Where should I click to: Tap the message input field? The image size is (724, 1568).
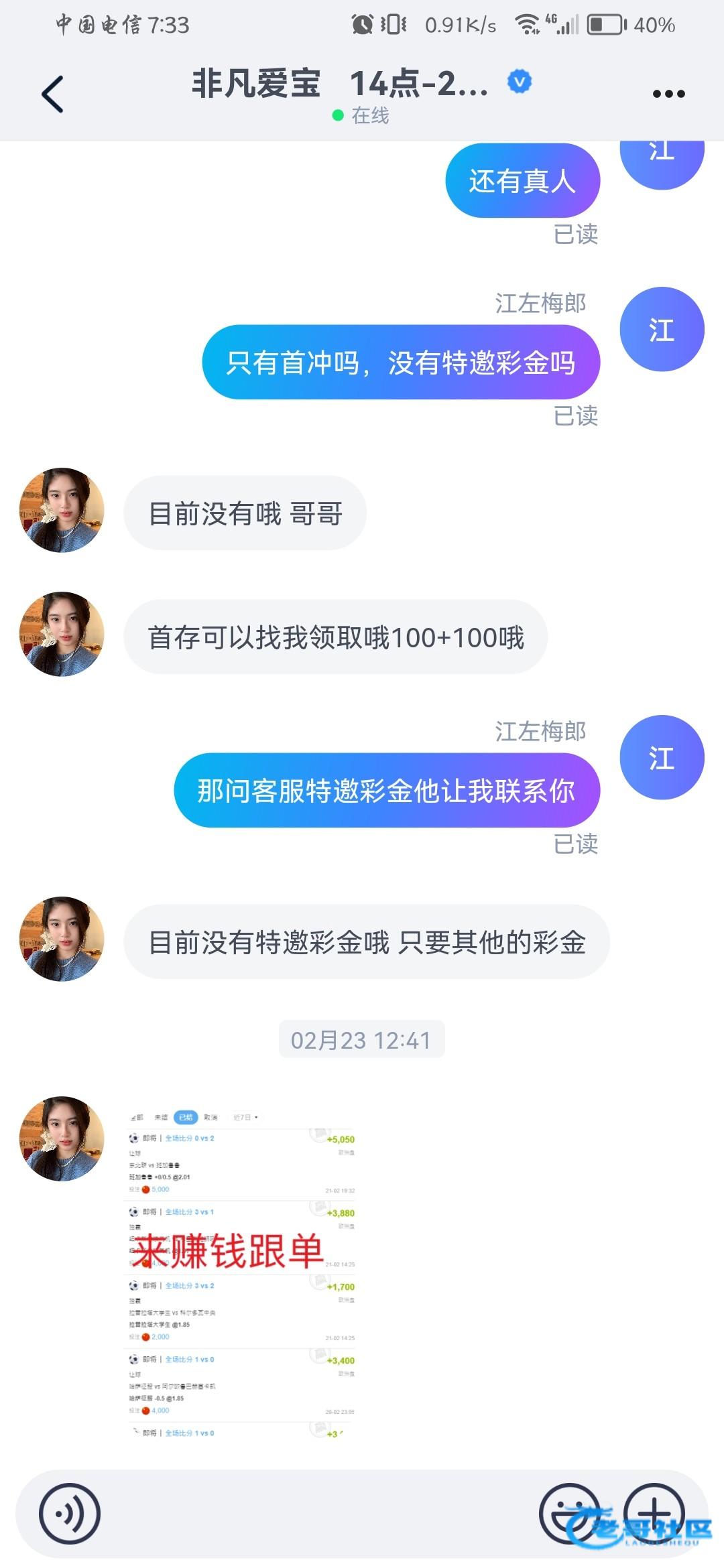click(x=320, y=1514)
